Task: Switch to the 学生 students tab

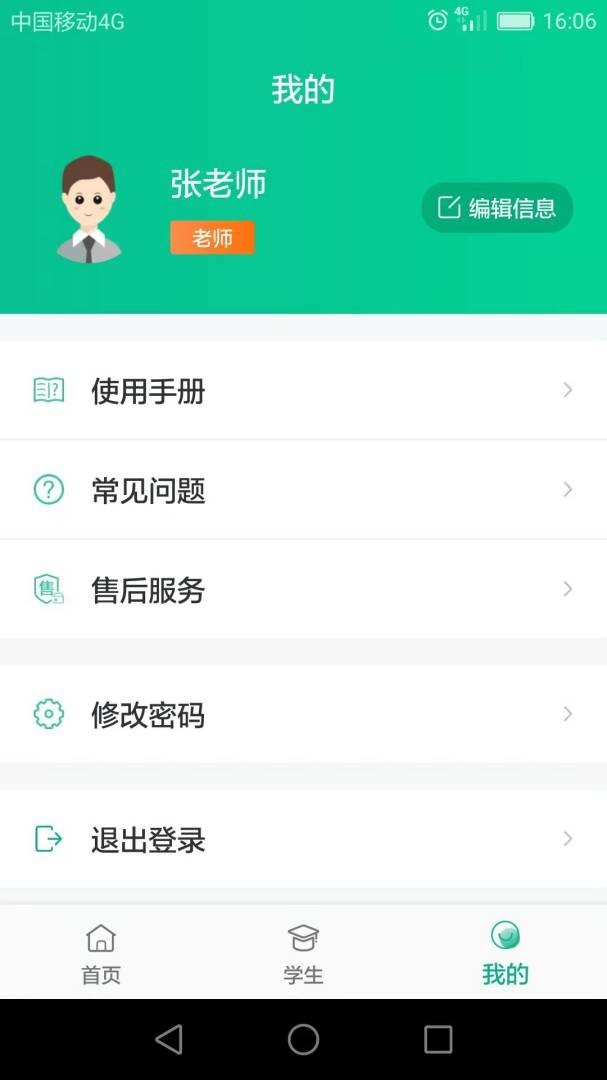Action: coord(303,954)
